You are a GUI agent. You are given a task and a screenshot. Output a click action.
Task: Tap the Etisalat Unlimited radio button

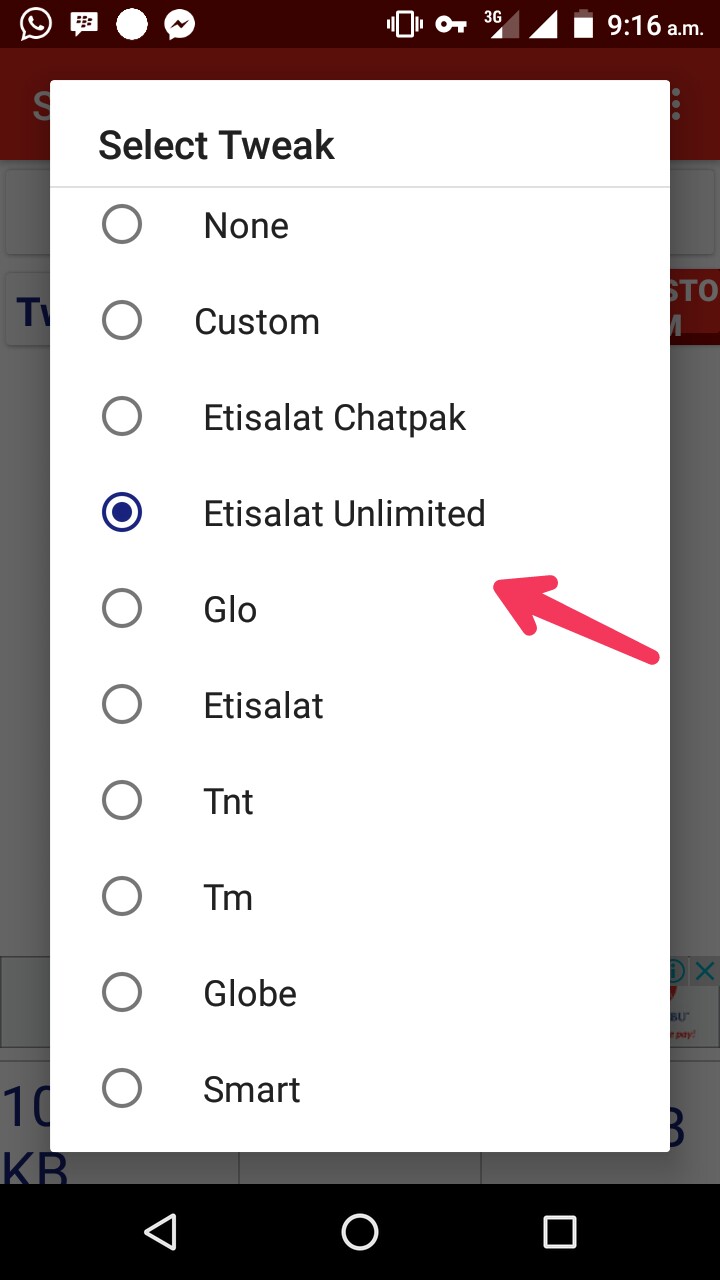(x=122, y=513)
